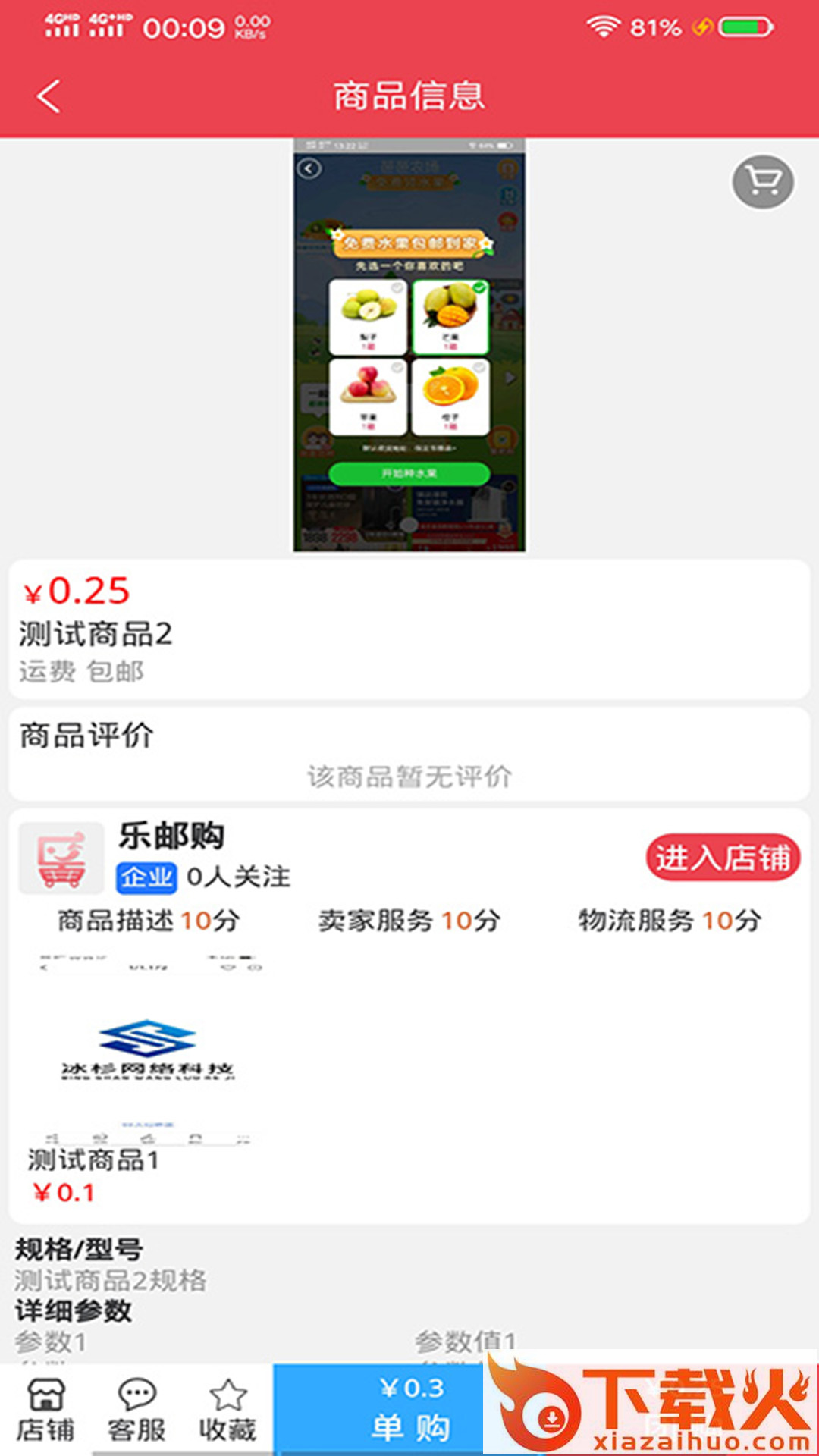The image size is (819, 1456).
Task: Open the 乐邮购 store logo
Action: [x=61, y=858]
